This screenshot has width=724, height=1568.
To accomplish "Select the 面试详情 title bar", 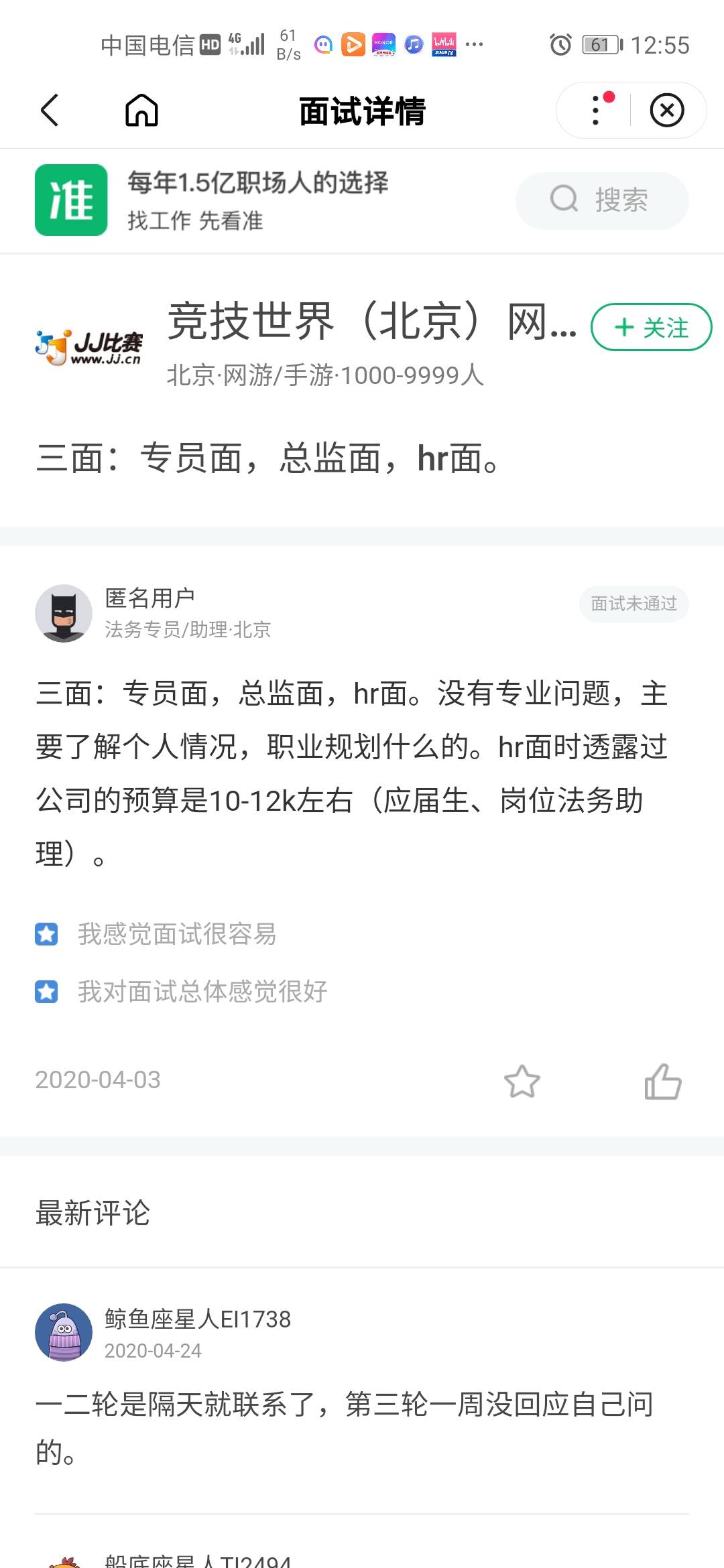I will pyautogui.click(x=362, y=111).
